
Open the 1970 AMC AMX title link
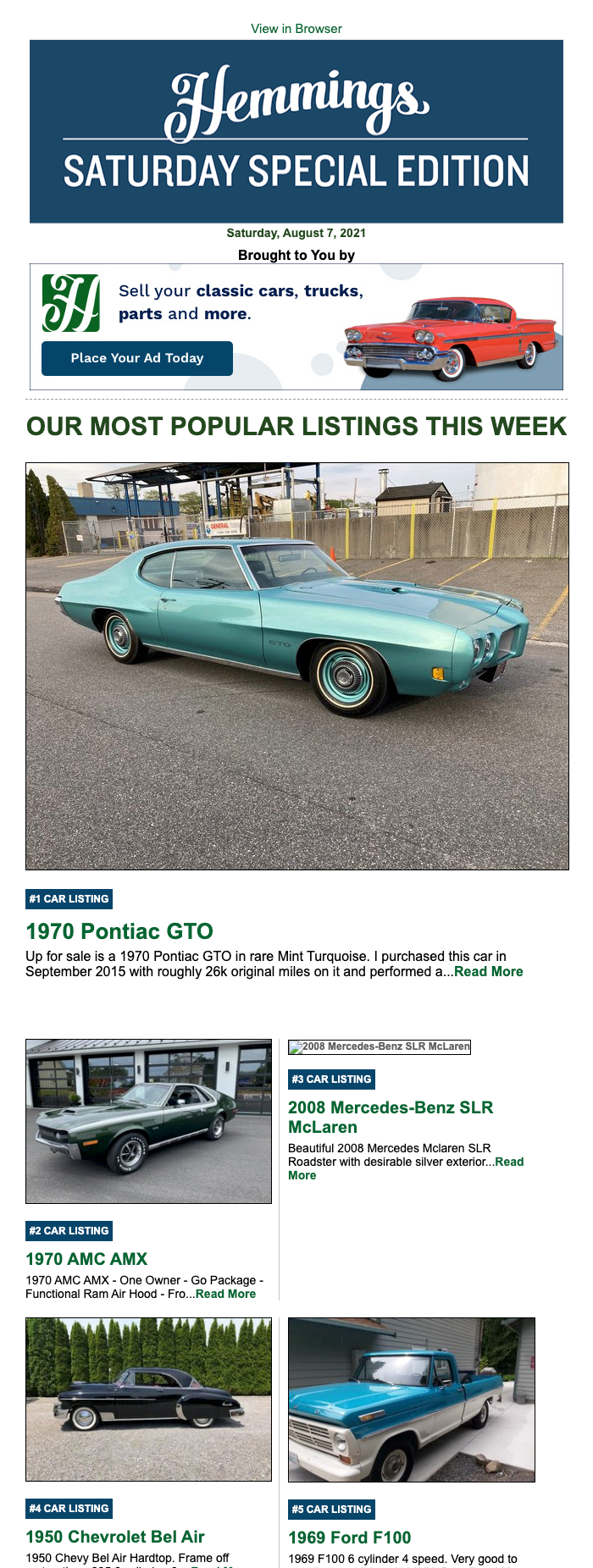[x=86, y=1259]
